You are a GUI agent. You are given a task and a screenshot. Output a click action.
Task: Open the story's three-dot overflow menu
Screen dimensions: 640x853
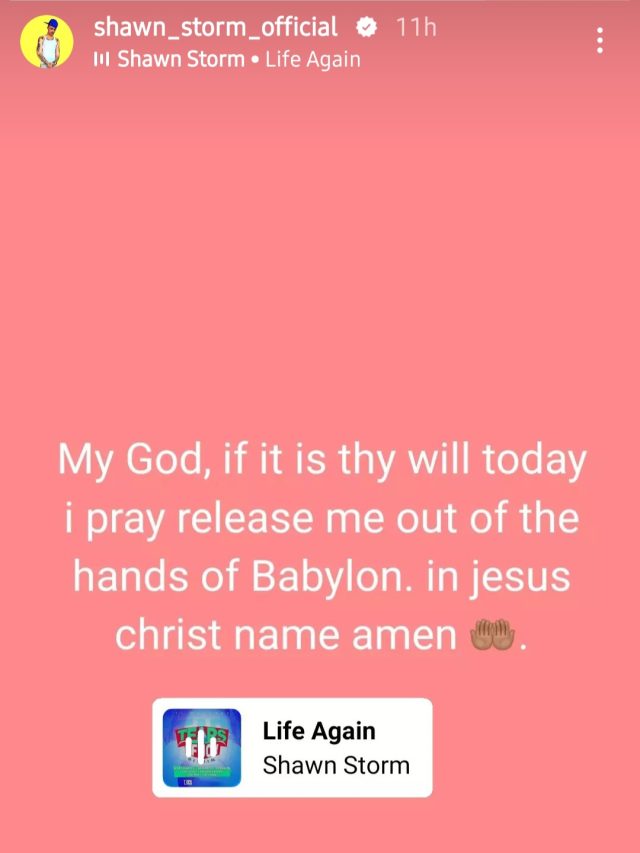[599, 41]
